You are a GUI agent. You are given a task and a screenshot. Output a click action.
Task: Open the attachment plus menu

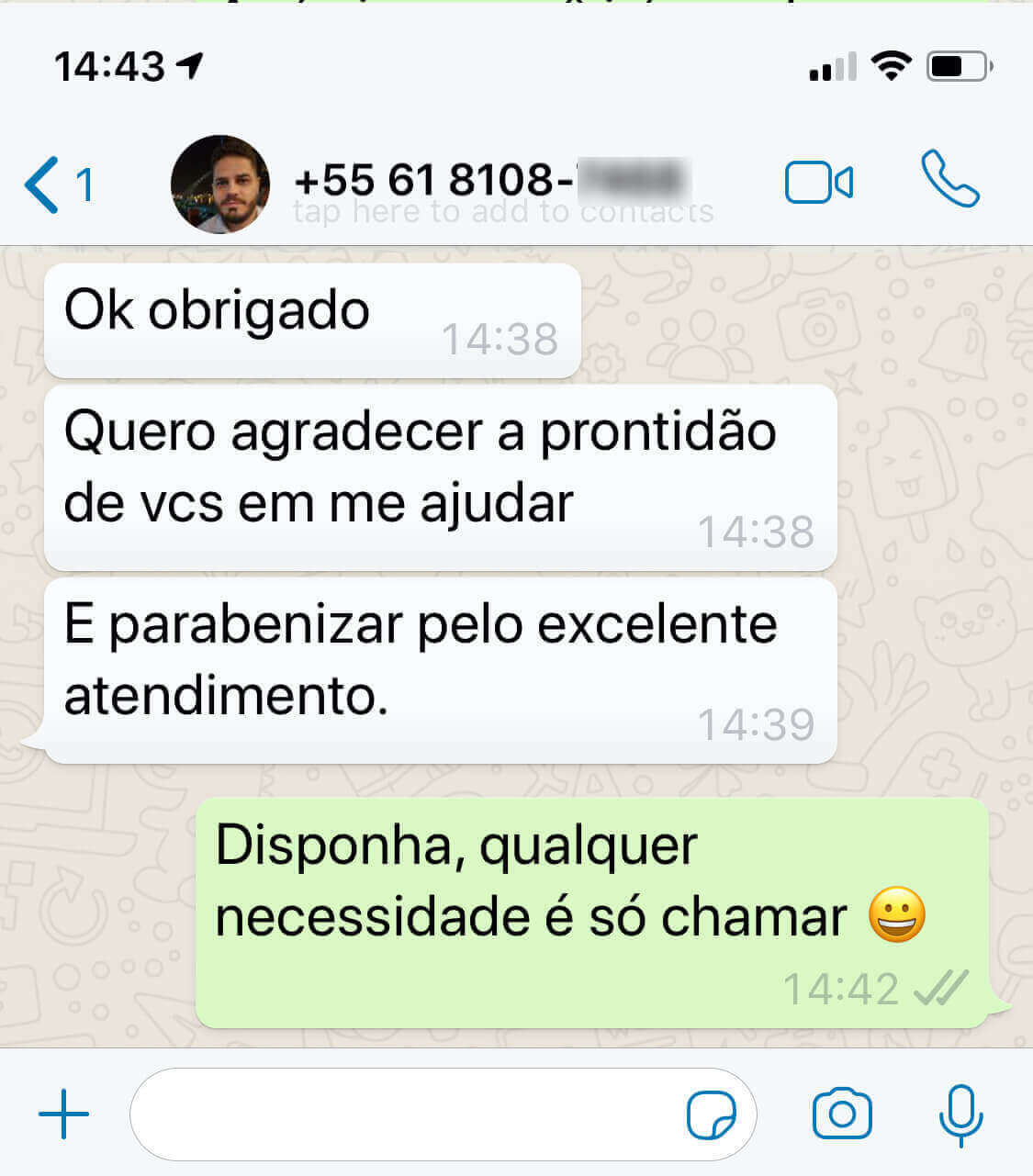(x=63, y=1114)
